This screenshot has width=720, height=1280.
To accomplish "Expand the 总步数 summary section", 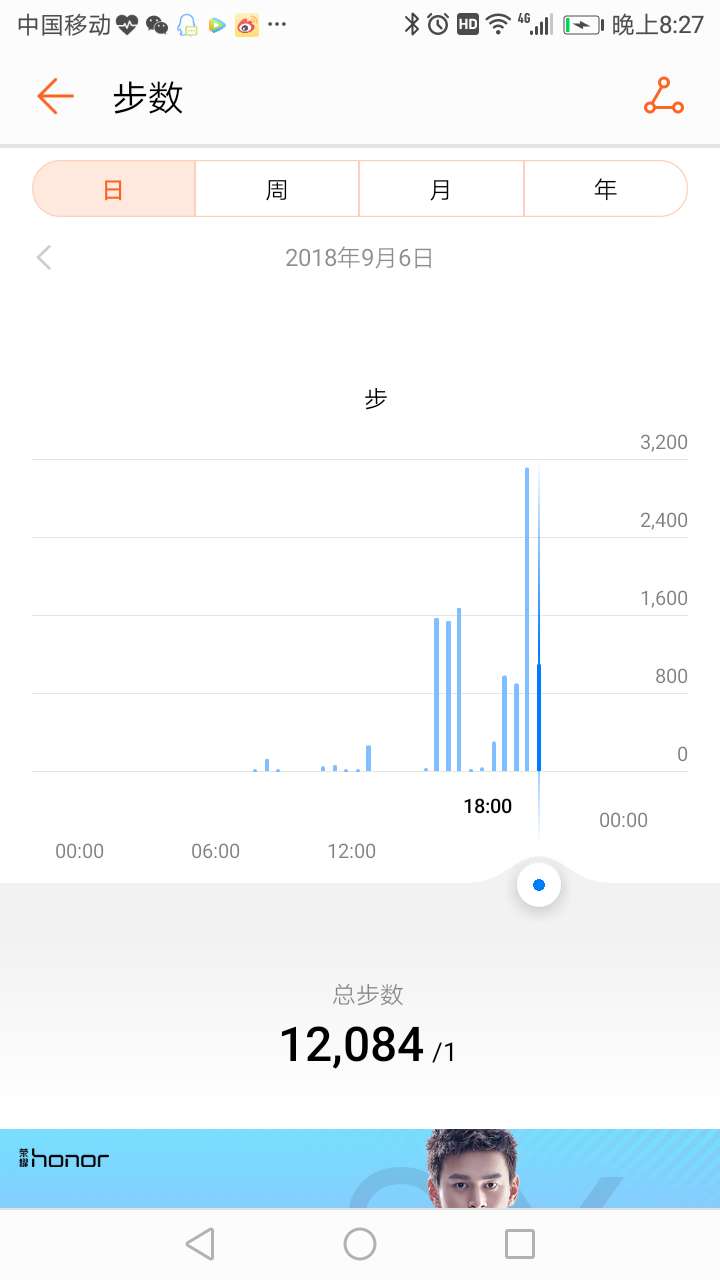I will [366, 995].
